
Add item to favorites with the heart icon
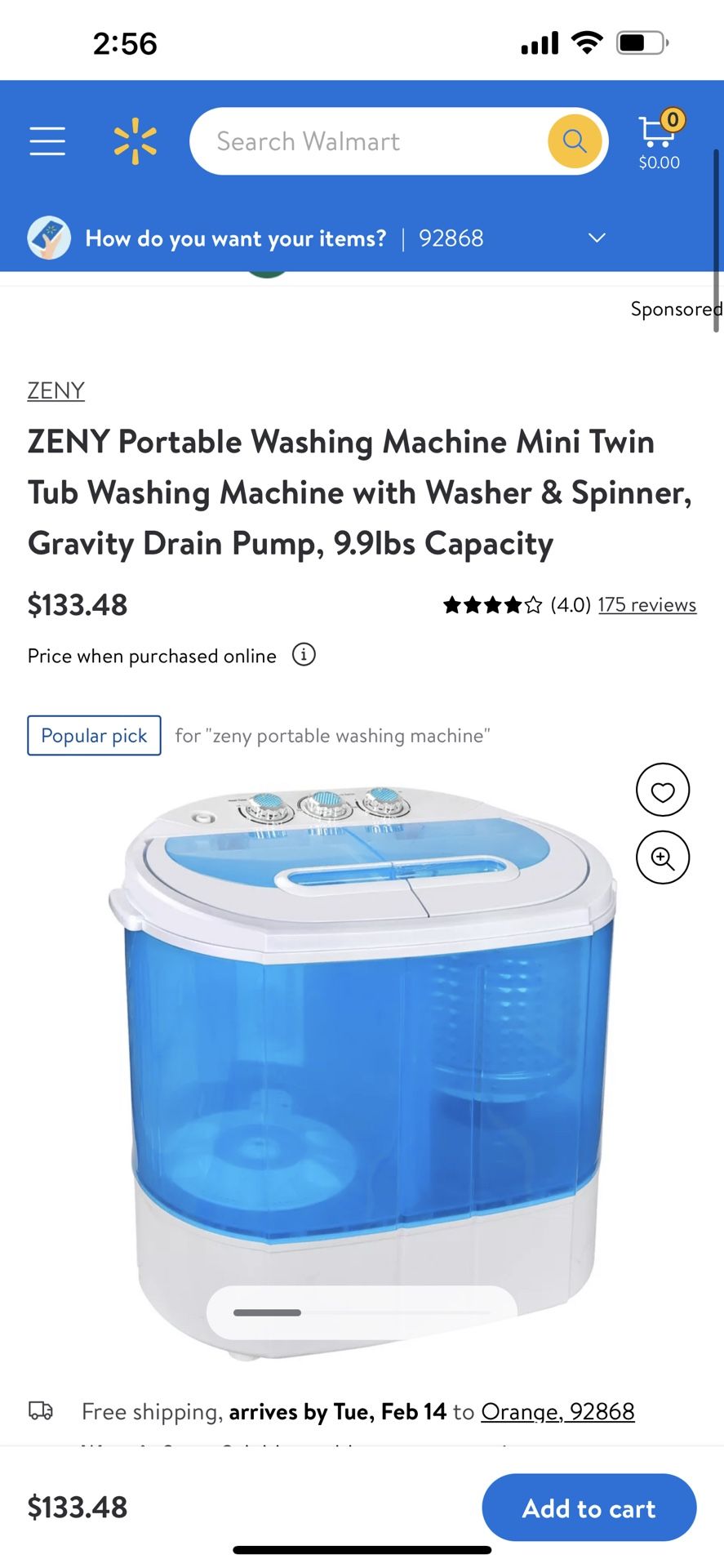coord(662,791)
